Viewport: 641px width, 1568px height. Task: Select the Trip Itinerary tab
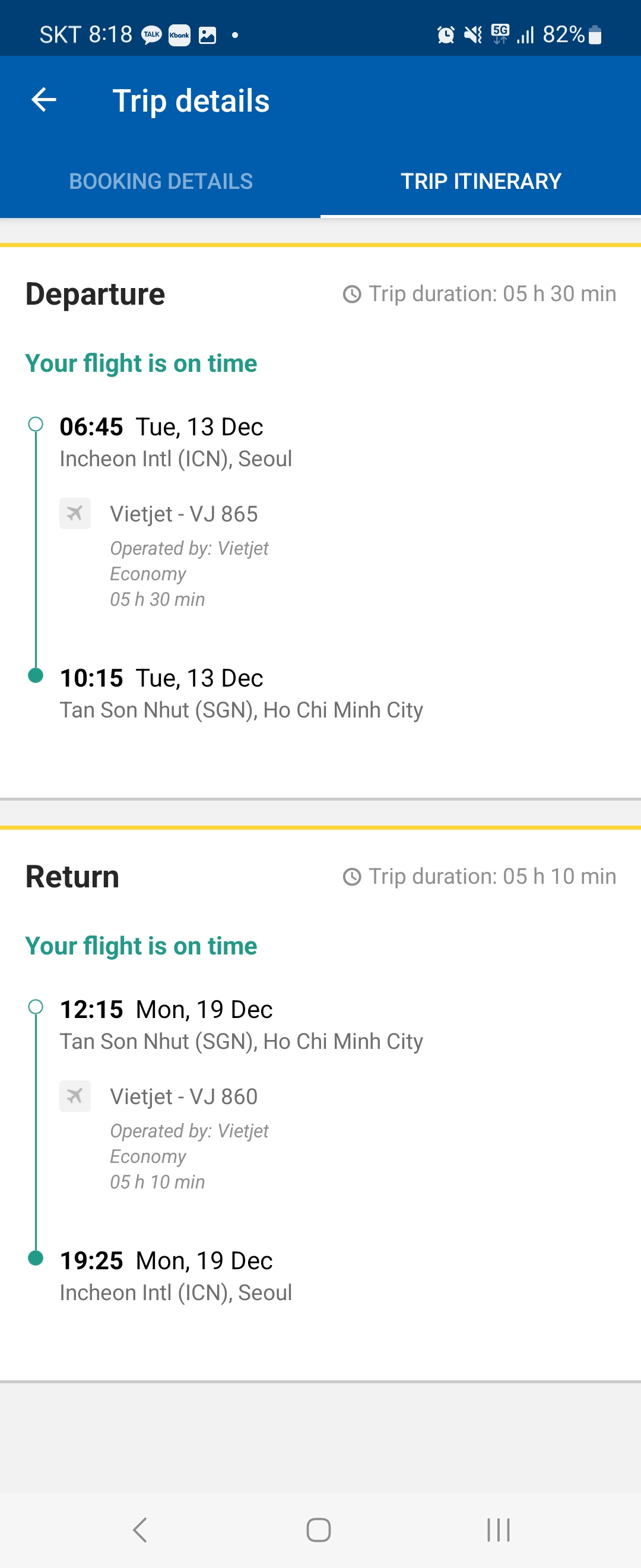480,181
